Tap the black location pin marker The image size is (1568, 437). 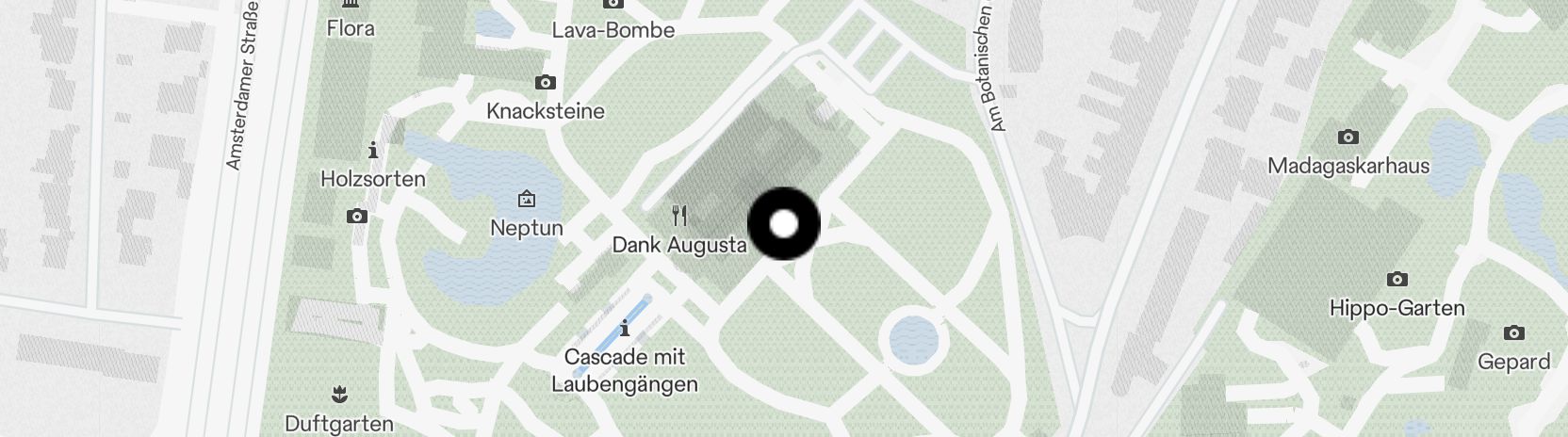tap(784, 223)
